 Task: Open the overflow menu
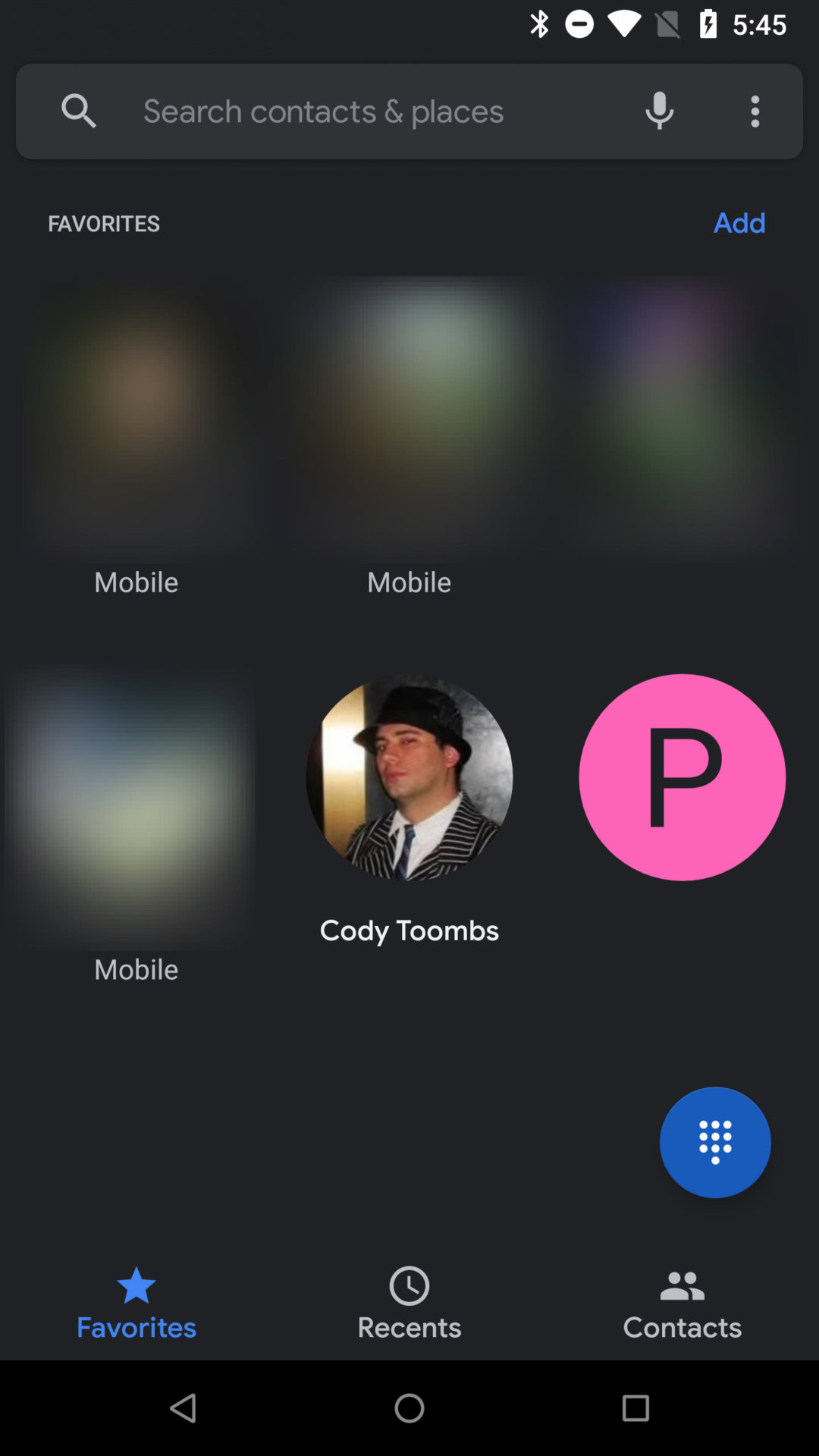point(755,111)
